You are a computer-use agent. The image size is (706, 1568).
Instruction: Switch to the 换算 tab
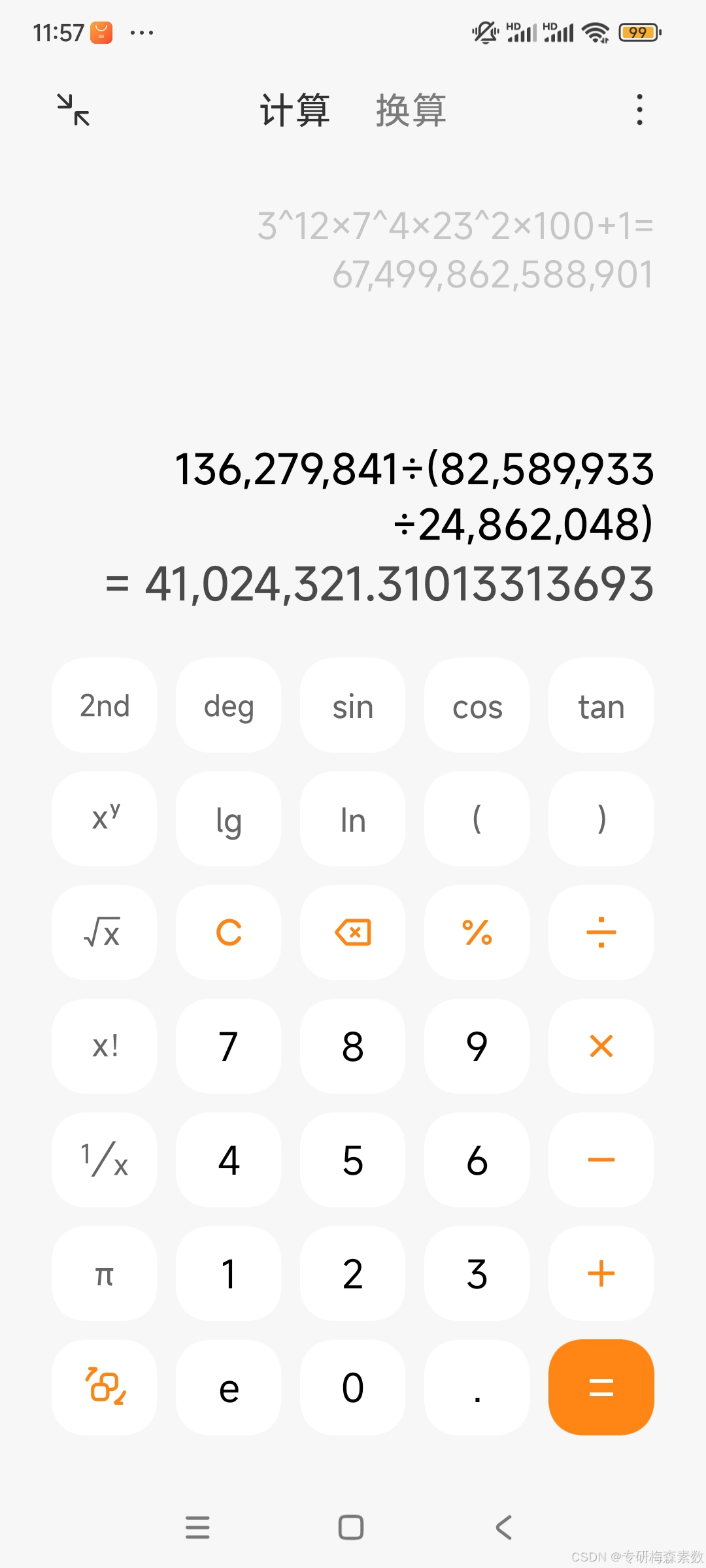pos(411,110)
